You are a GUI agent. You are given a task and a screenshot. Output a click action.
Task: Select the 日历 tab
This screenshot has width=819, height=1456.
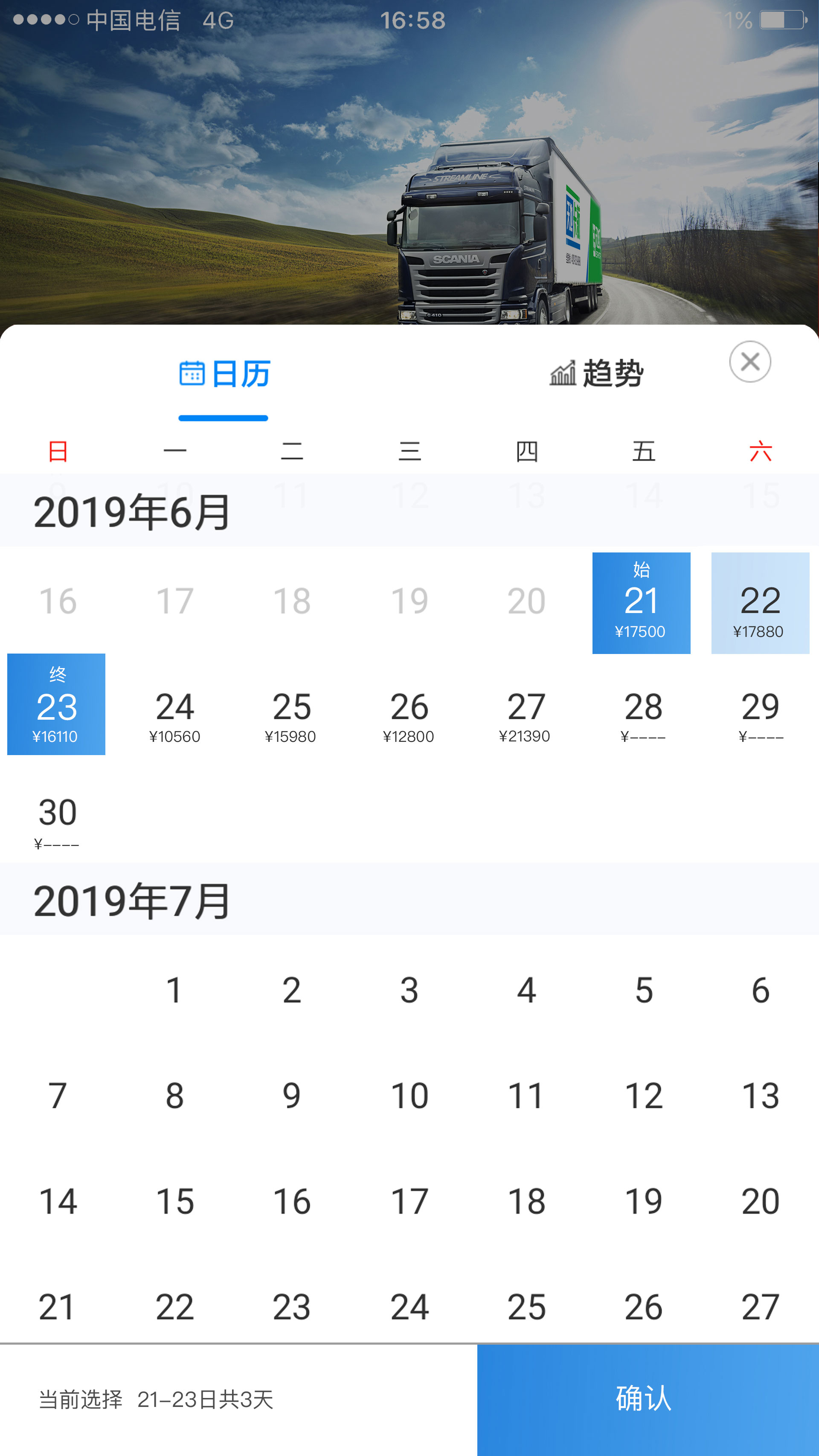coord(224,374)
